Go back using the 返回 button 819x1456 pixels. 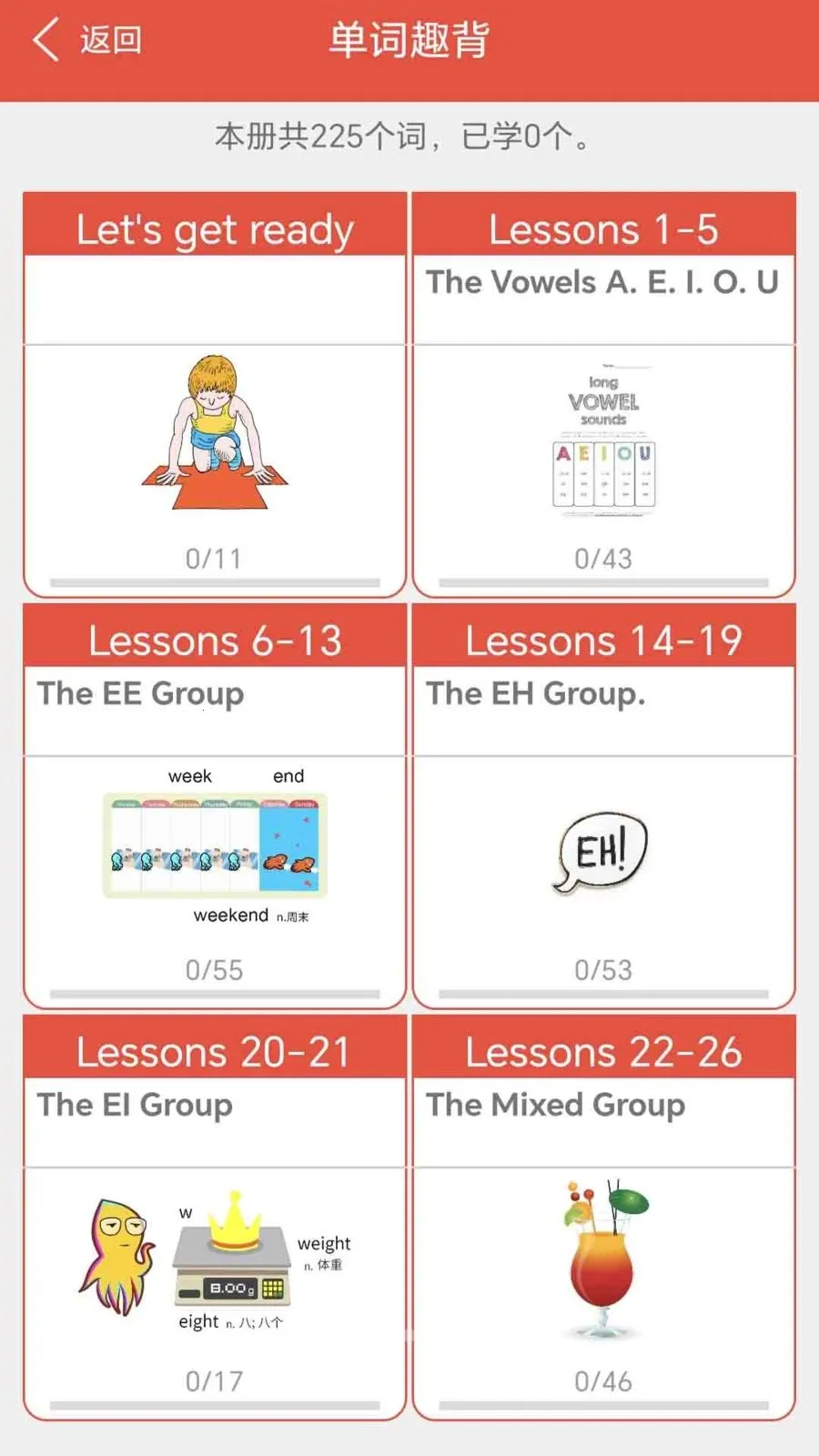pyautogui.click(x=87, y=40)
